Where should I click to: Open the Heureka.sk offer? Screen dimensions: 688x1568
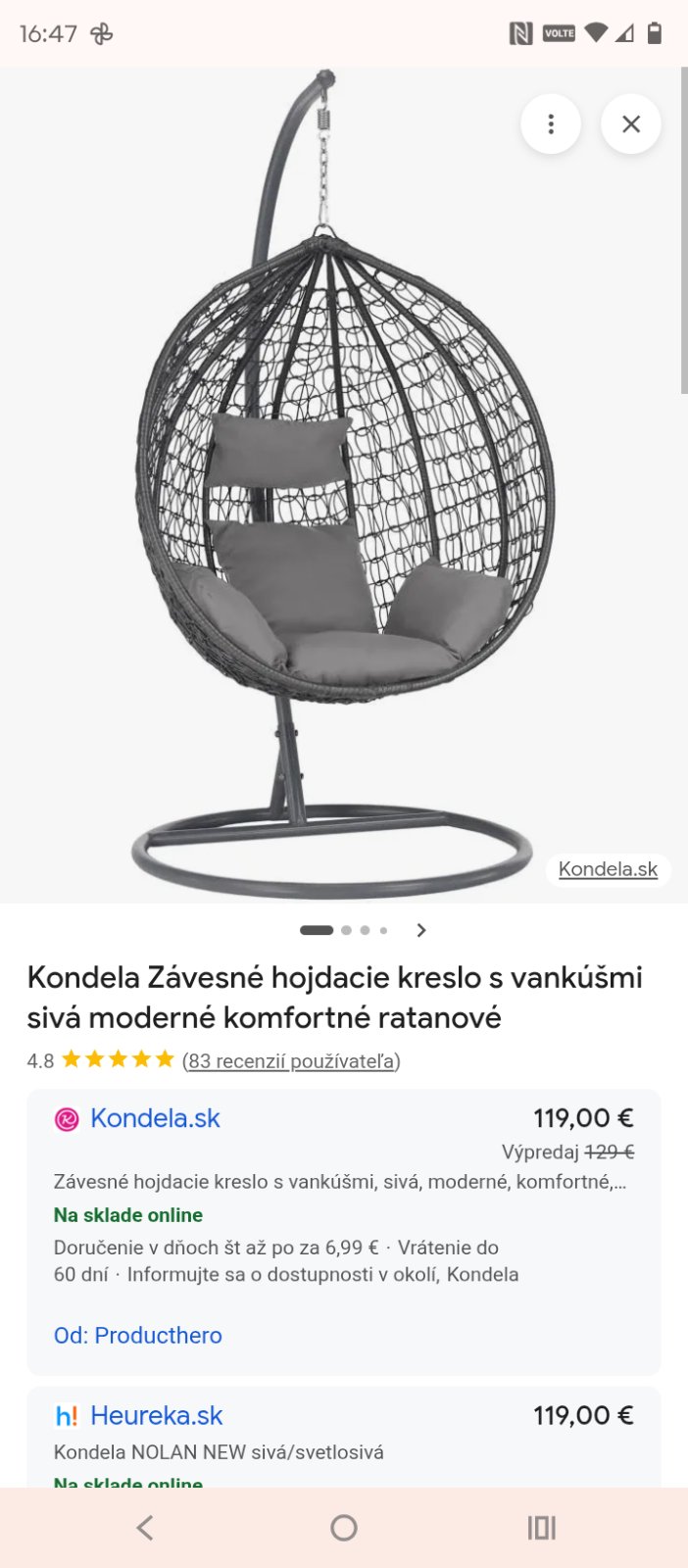[157, 1415]
